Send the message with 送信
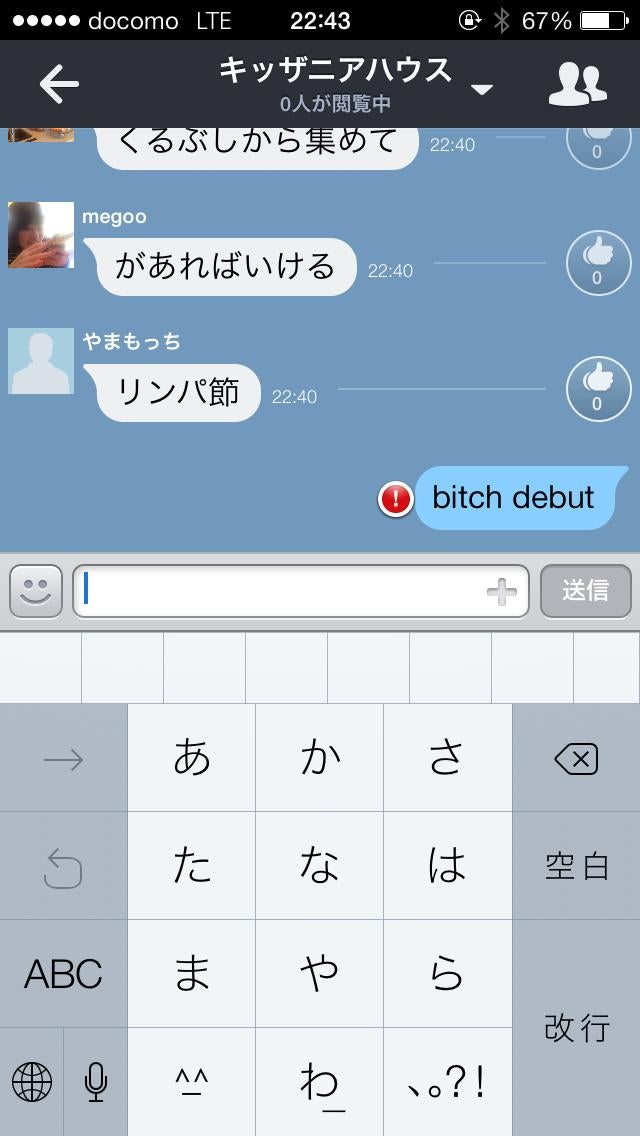This screenshot has width=640, height=1136. pyautogui.click(x=585, y=591)
